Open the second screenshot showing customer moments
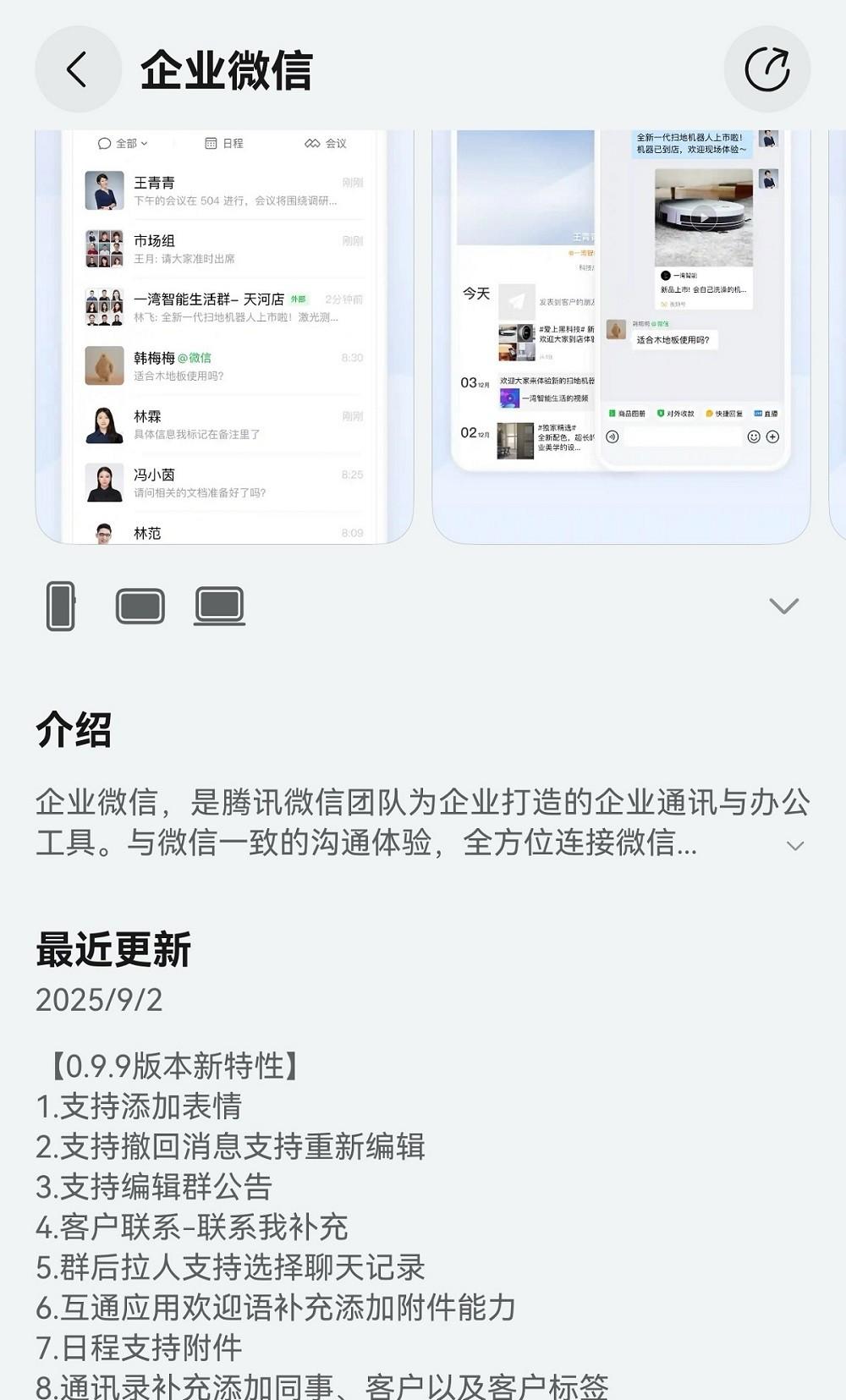This screenshot has width=846, height=1400. [620, 338]
